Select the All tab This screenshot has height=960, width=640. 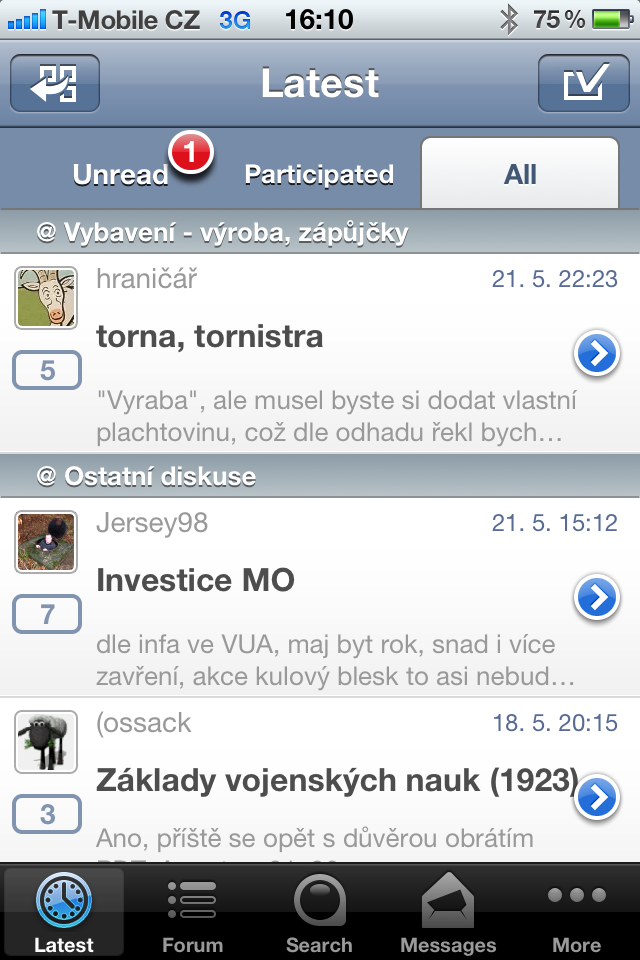pos(520,174)
